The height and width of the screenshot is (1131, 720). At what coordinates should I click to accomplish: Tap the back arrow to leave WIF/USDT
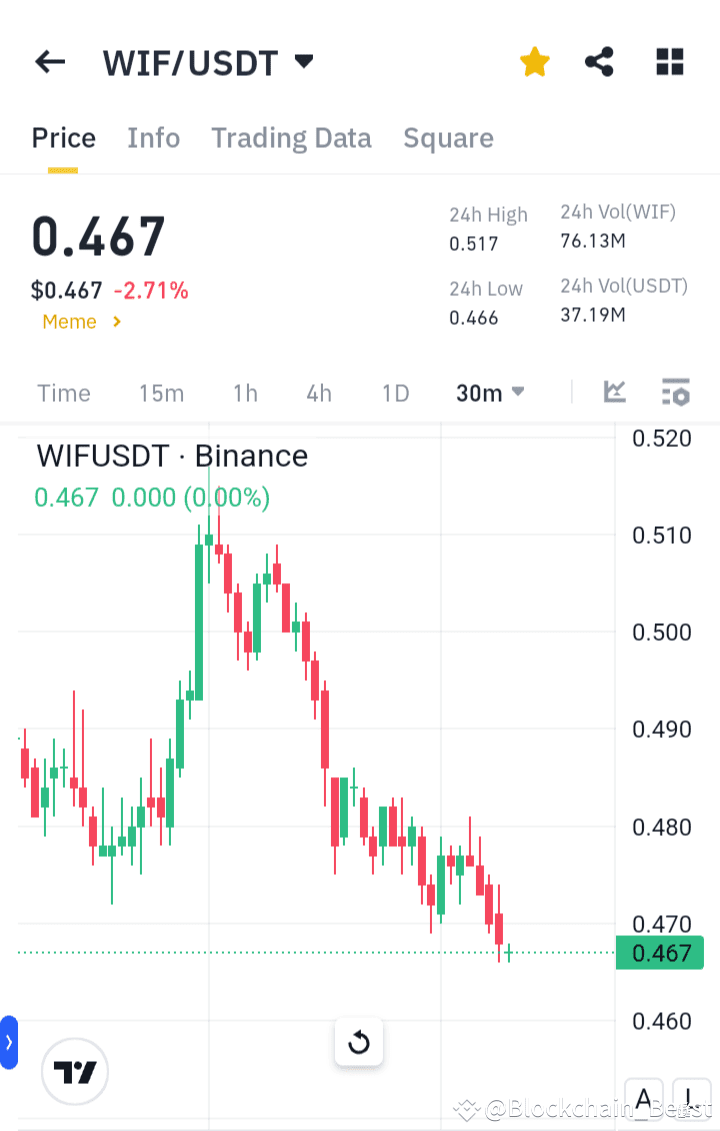[49, 61]
